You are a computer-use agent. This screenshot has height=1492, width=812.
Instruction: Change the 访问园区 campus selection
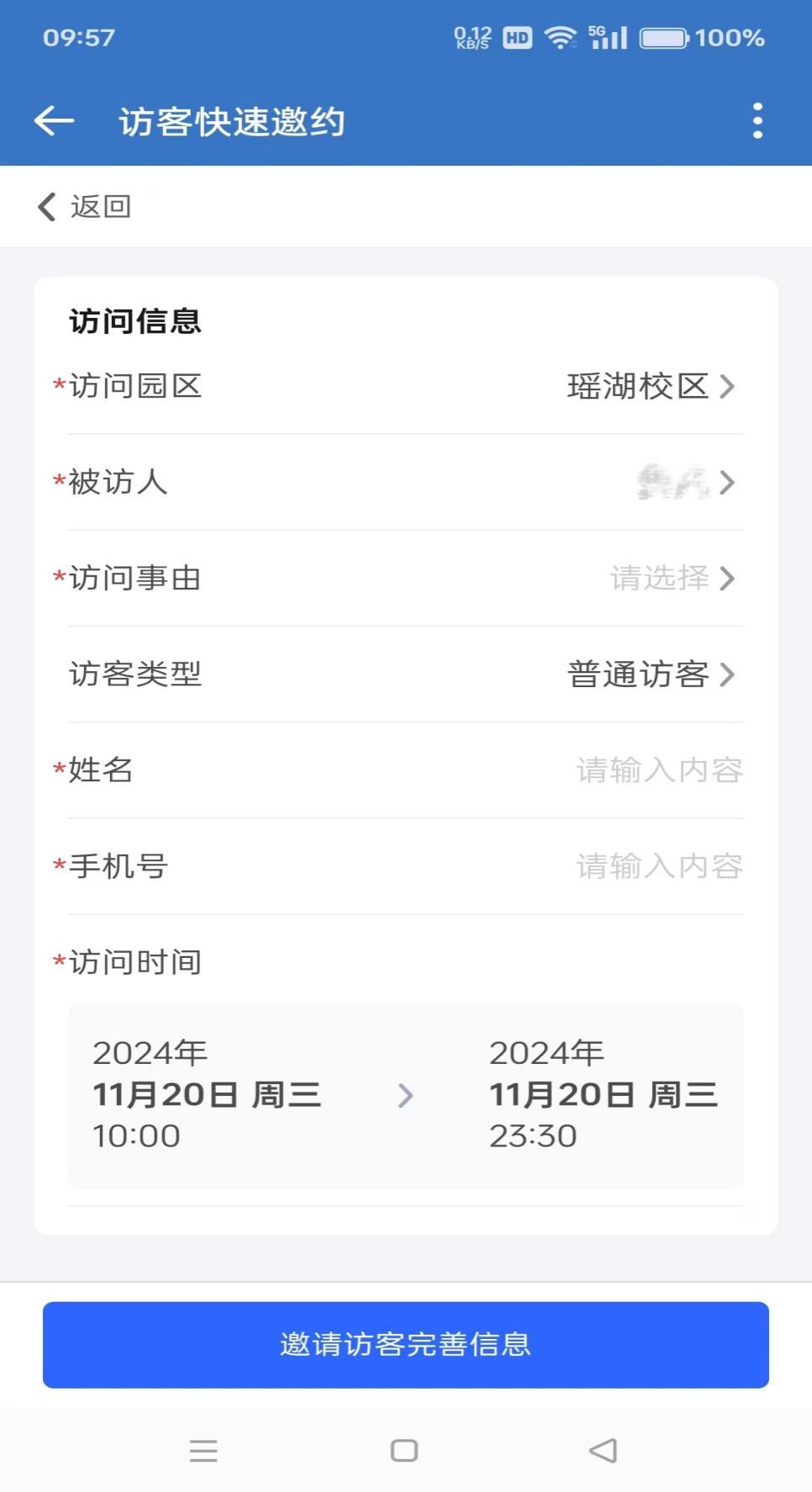[405, 387]
